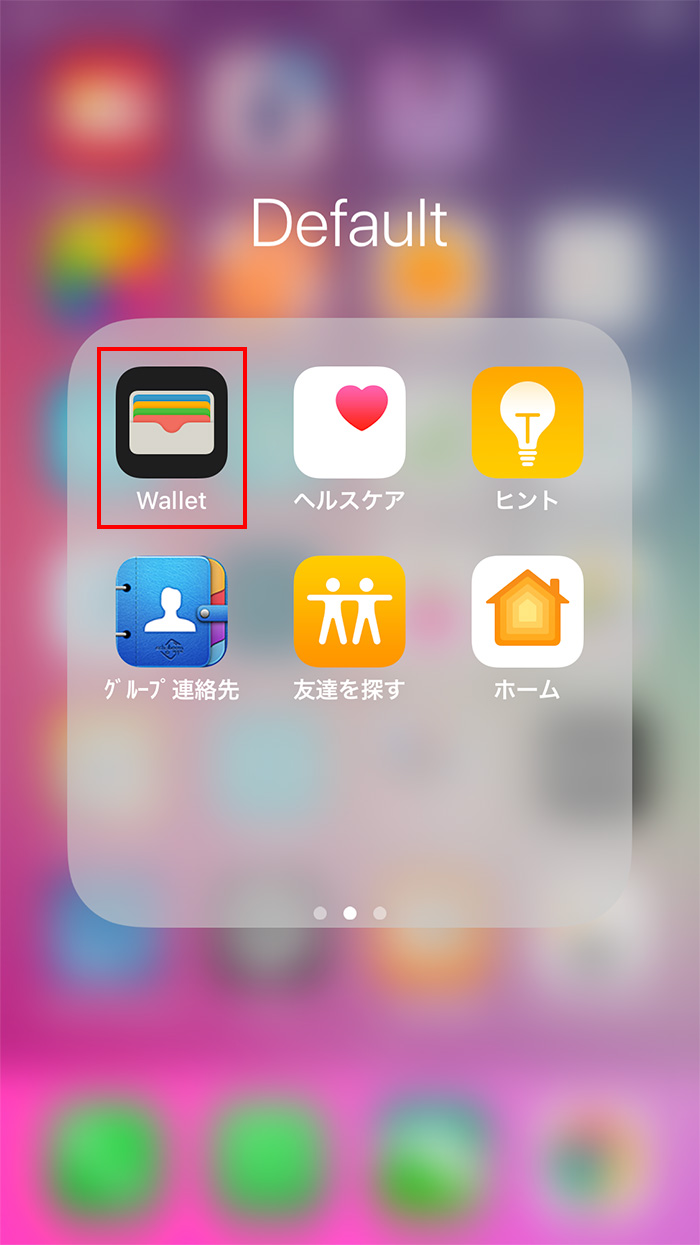Launch the ヘルスケア app
The width and height of the screenshot is (700, 1245).
[349, 423]
